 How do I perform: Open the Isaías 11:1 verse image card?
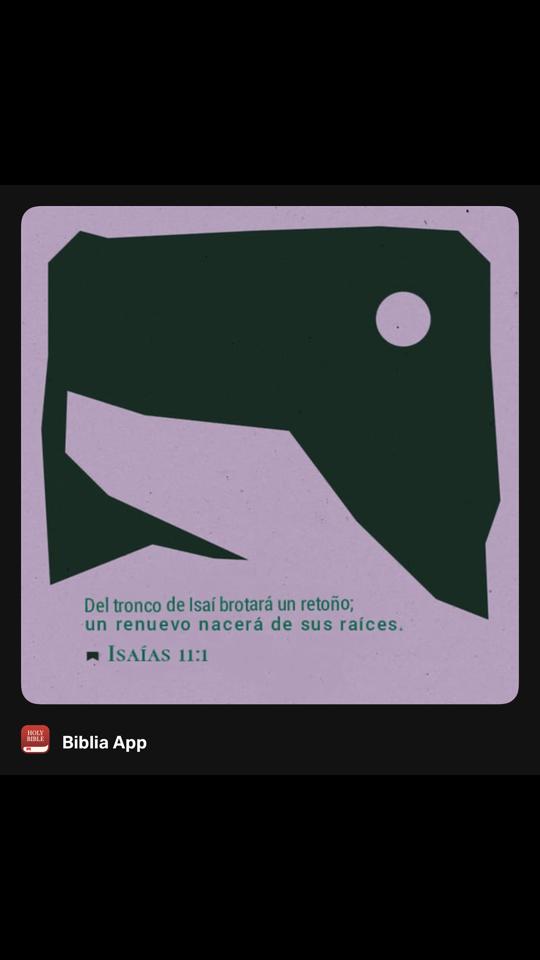(x=270, y=455)
